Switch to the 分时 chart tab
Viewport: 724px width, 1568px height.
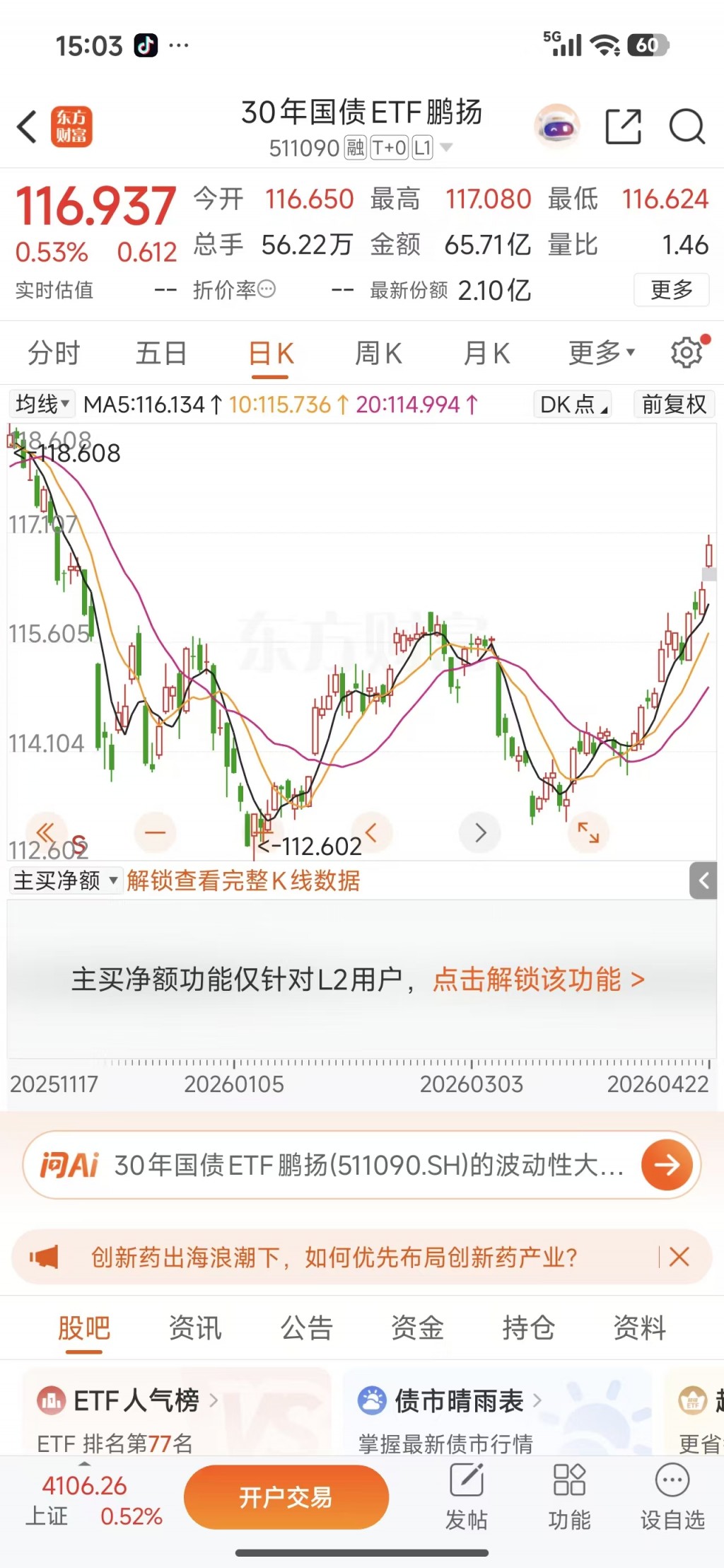pos(54,353)
